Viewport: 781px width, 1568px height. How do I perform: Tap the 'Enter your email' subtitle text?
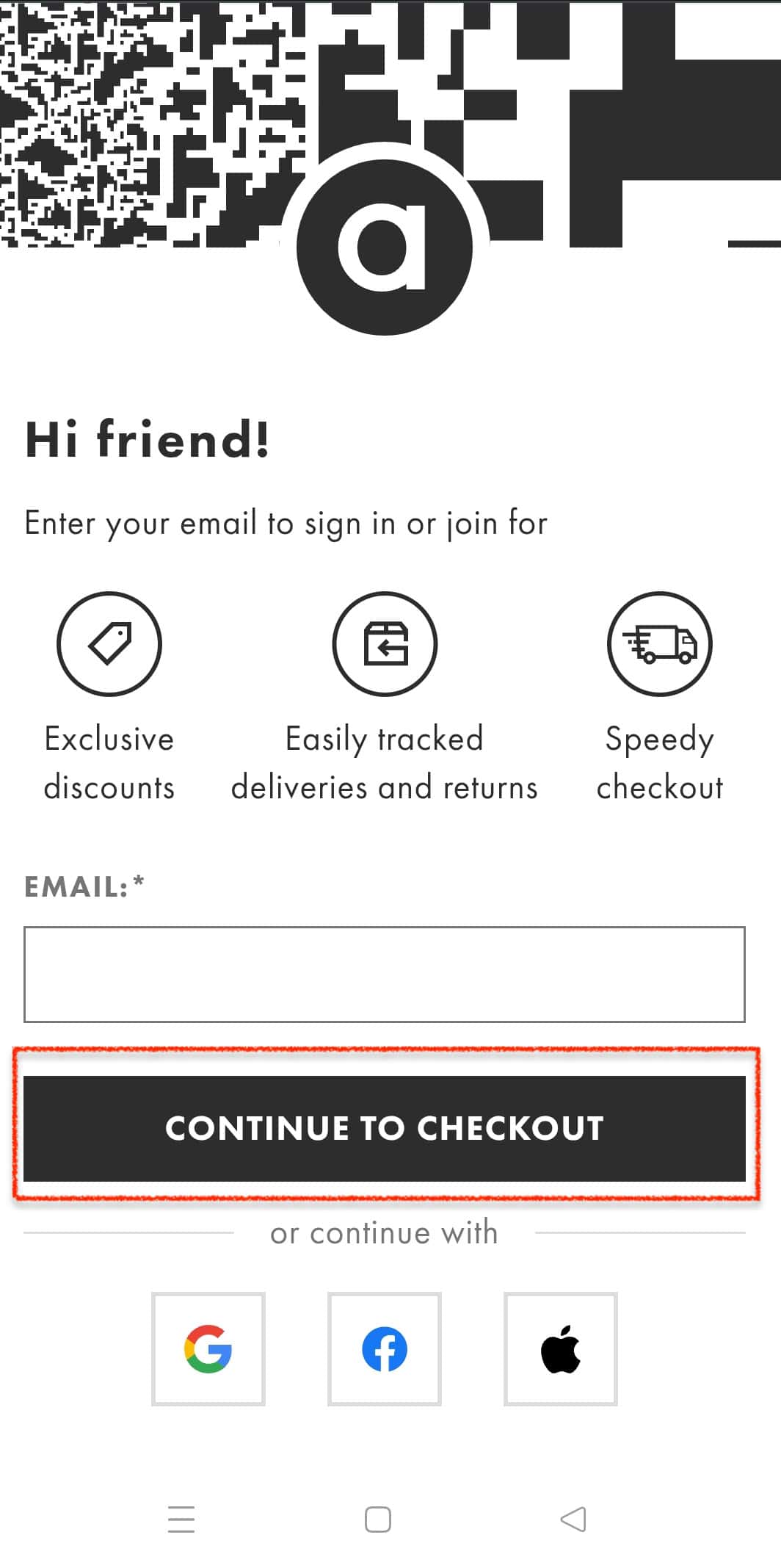click(x=286, y=523)
